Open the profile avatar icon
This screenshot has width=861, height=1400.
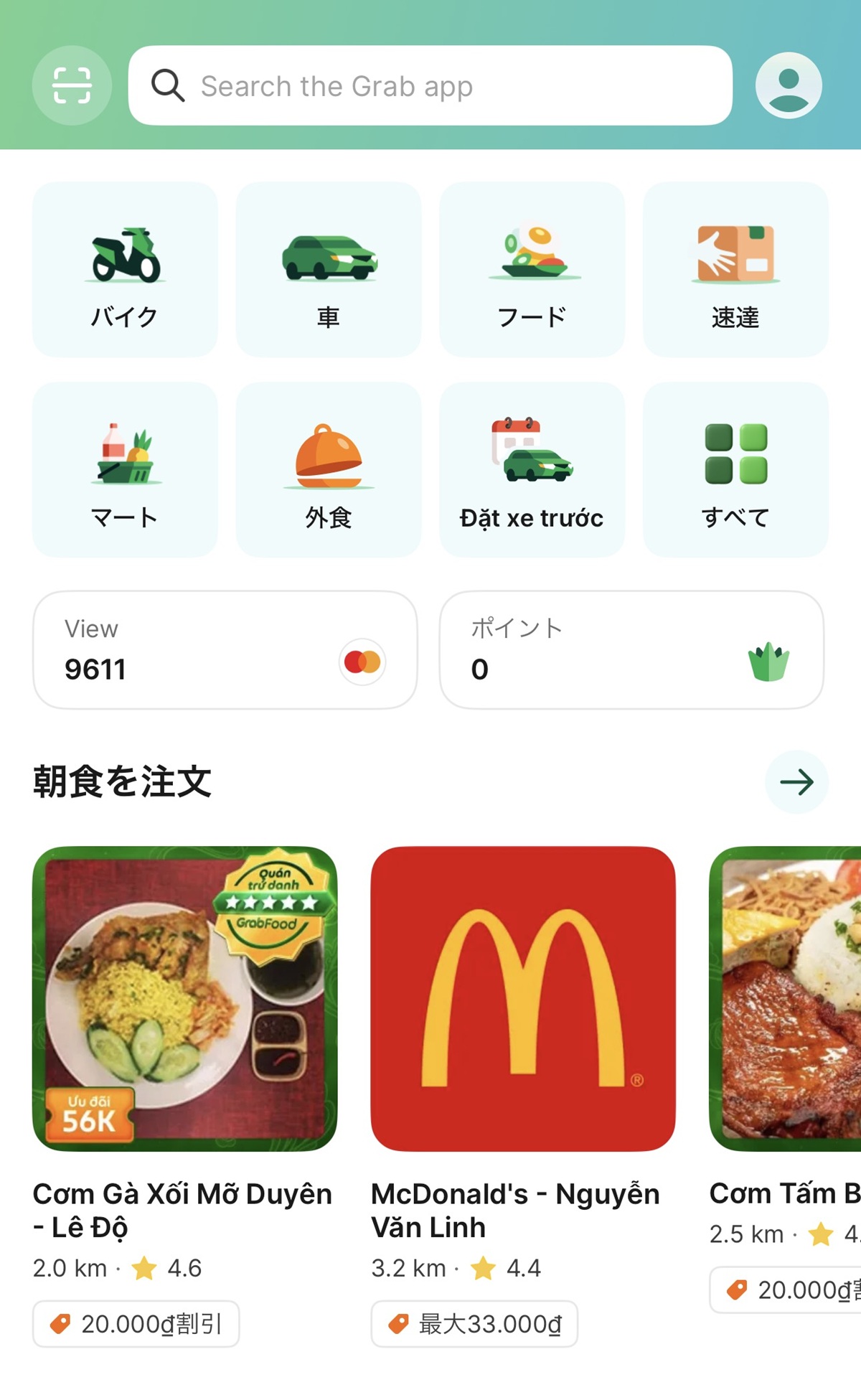tap(789, 85)
